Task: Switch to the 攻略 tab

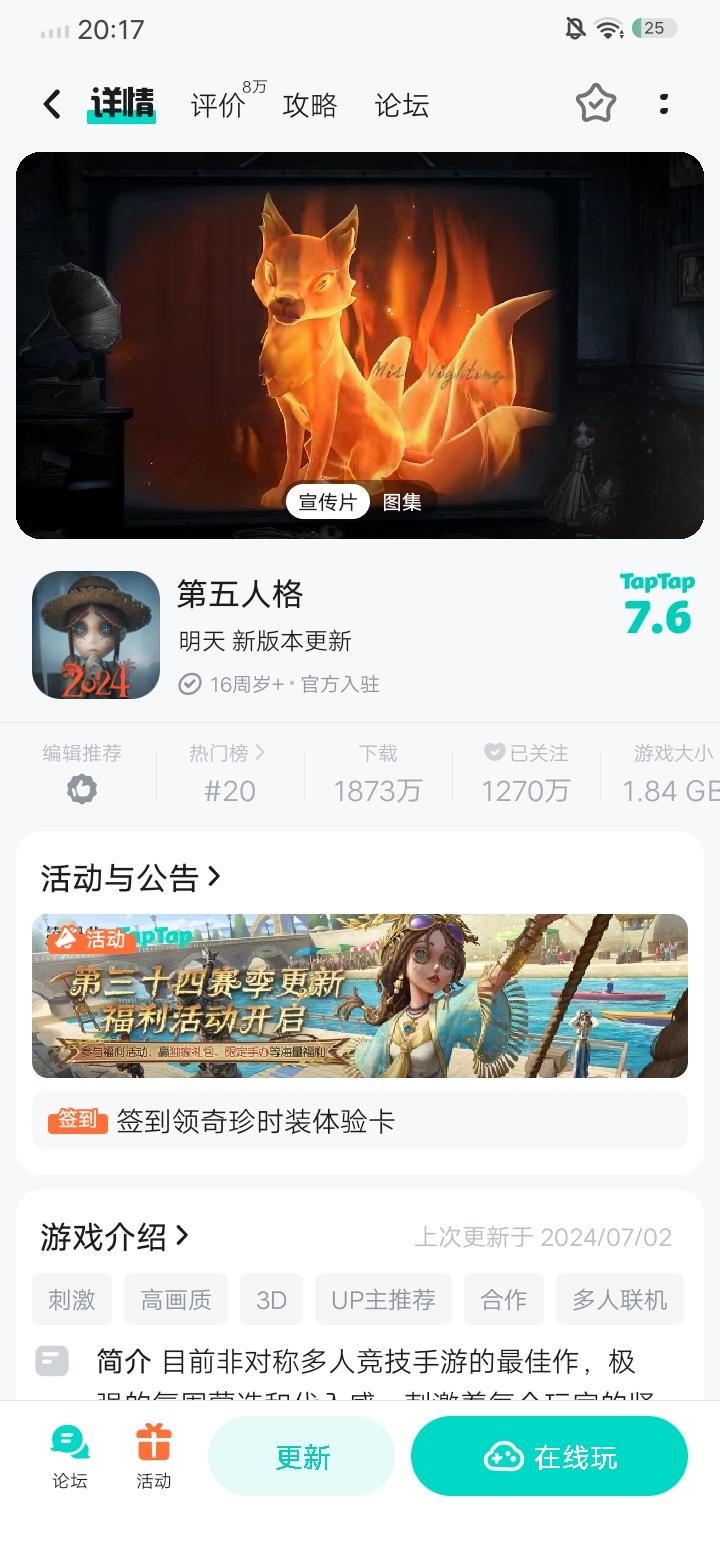Action: [312, 105]
